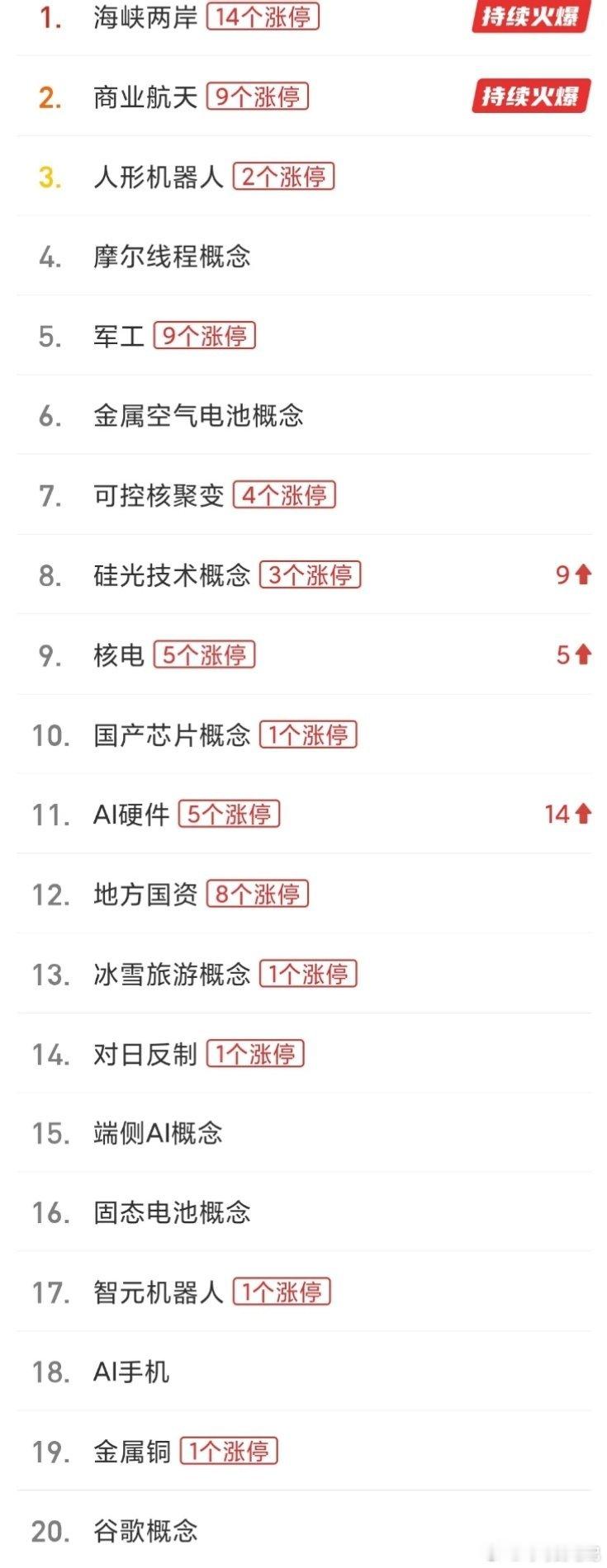Open the 谷歌概念 topic at rank 20
Viewport: 607px width, 1568px height.
click(147, 1533)
